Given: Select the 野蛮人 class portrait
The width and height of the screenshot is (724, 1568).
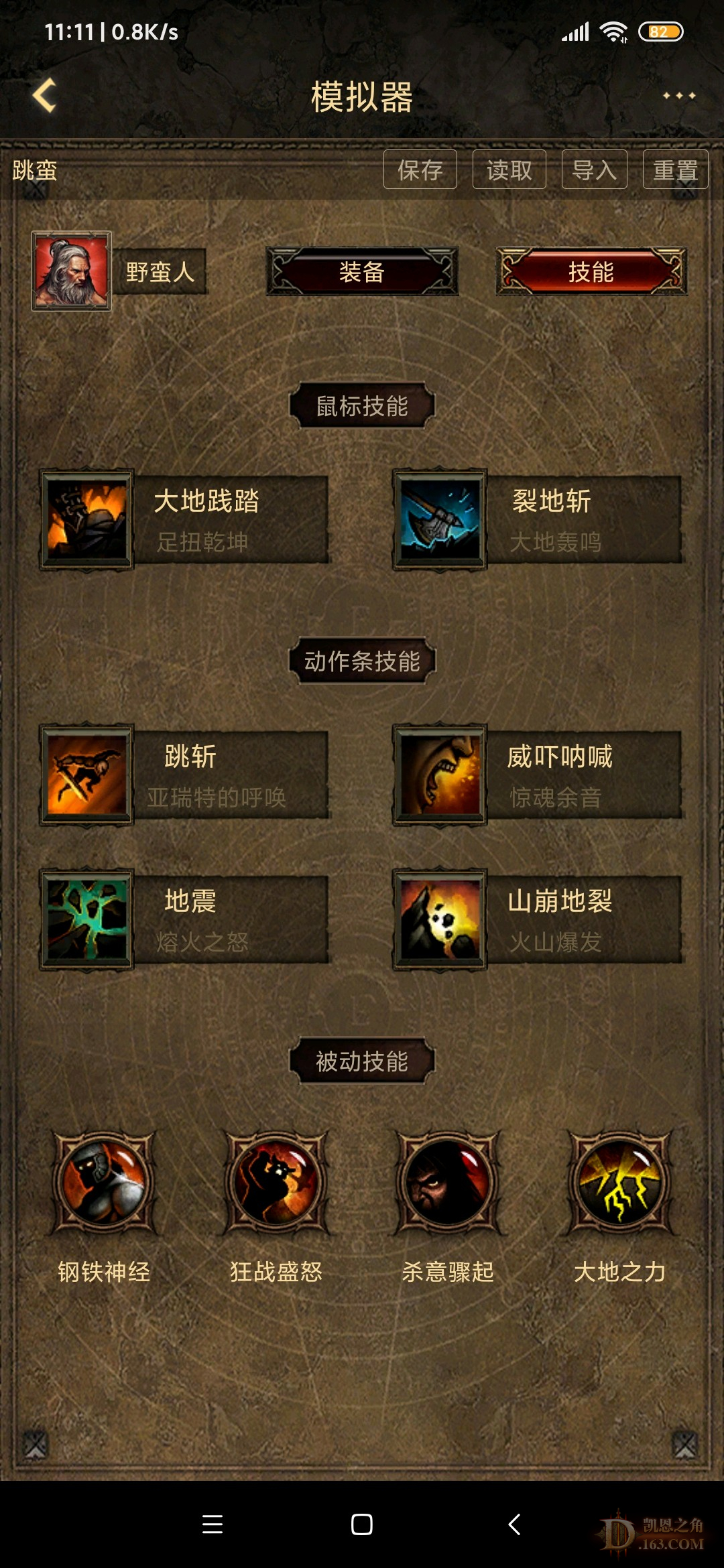Looking at the screenshot, I should 71,271.
